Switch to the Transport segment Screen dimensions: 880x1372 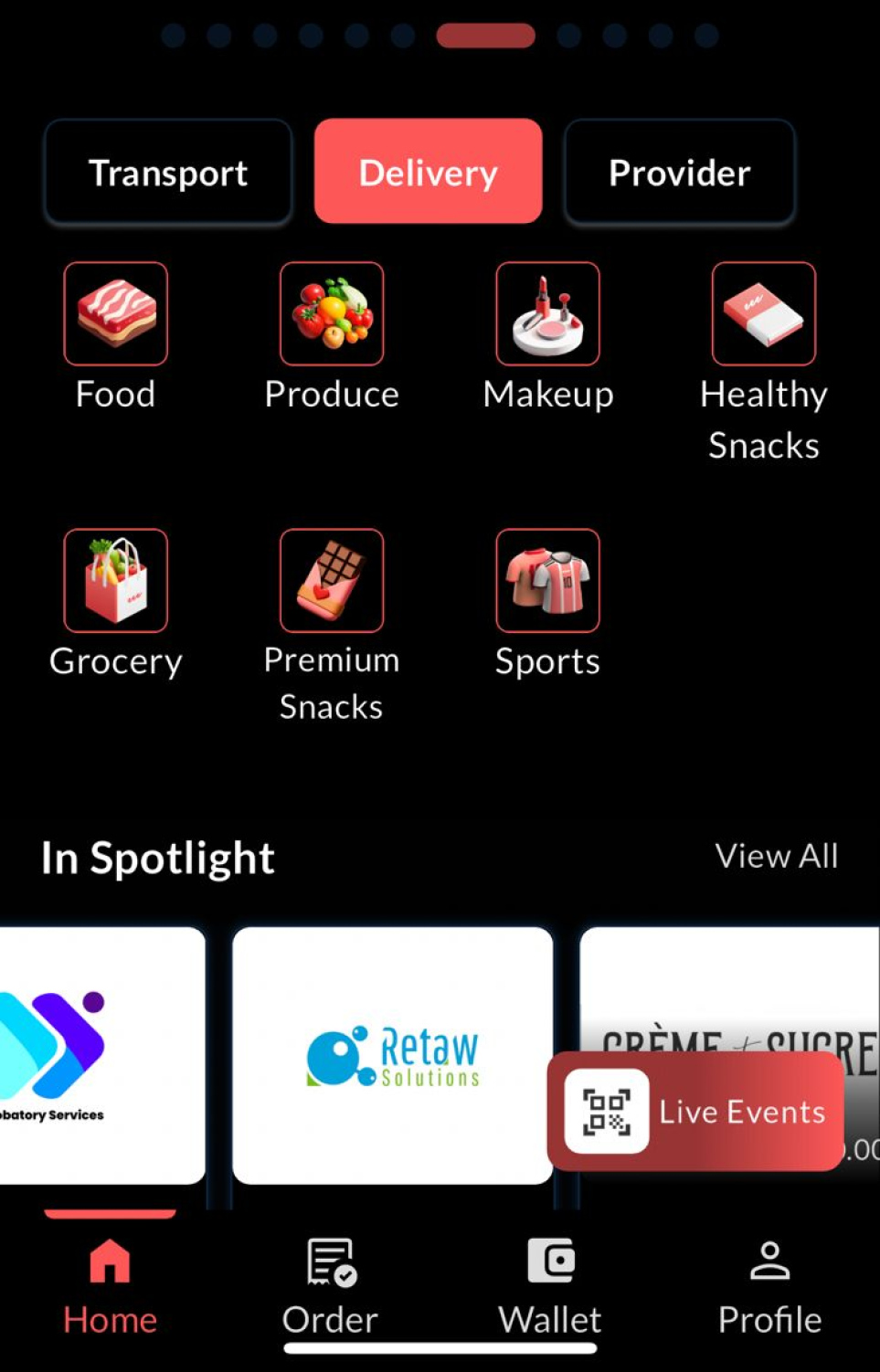click(168, 172)
